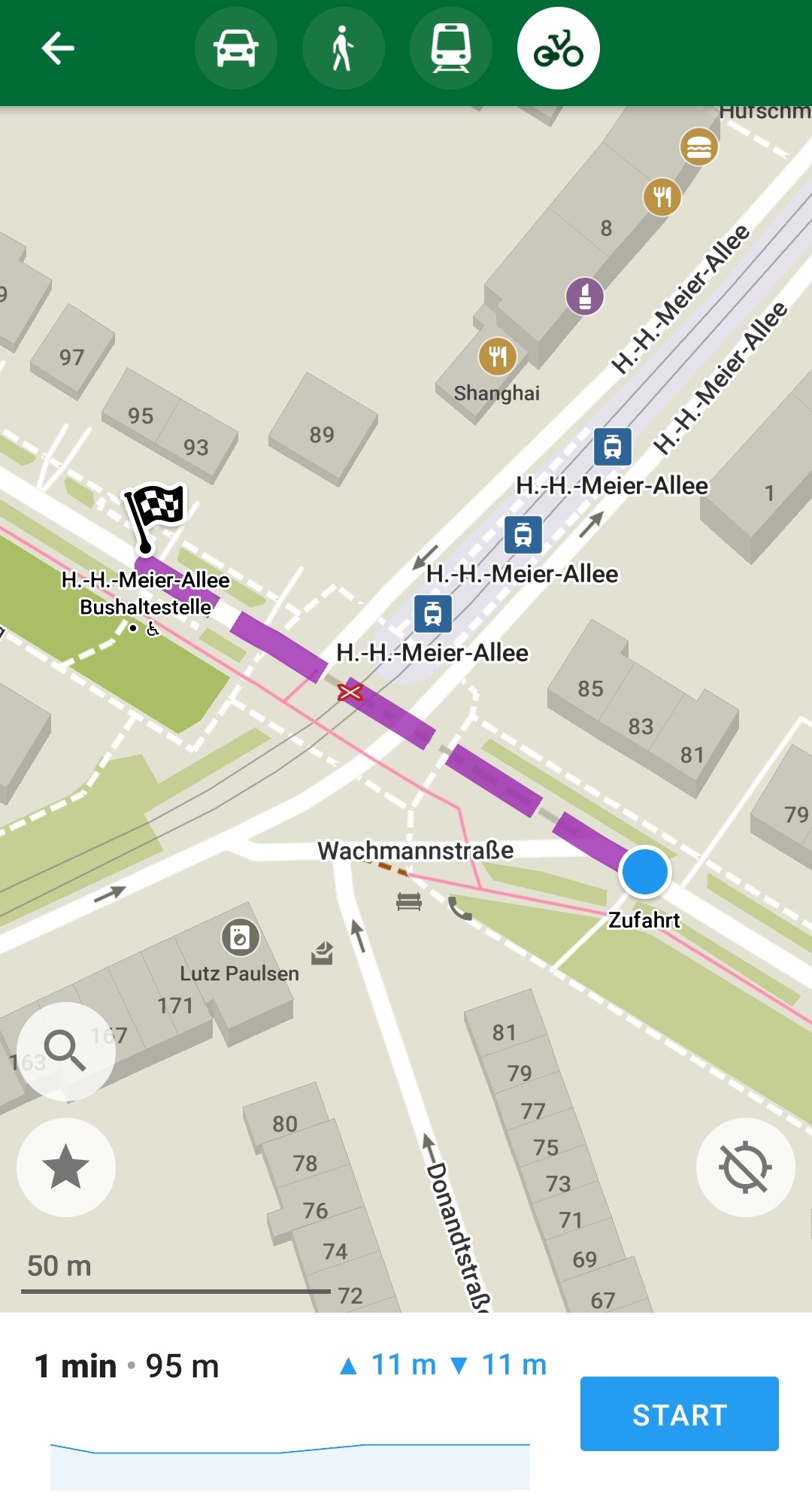Viewport: 812px width, 1509px height.
Task: Tap the compass location icon
Action: tap(747, 1168)
